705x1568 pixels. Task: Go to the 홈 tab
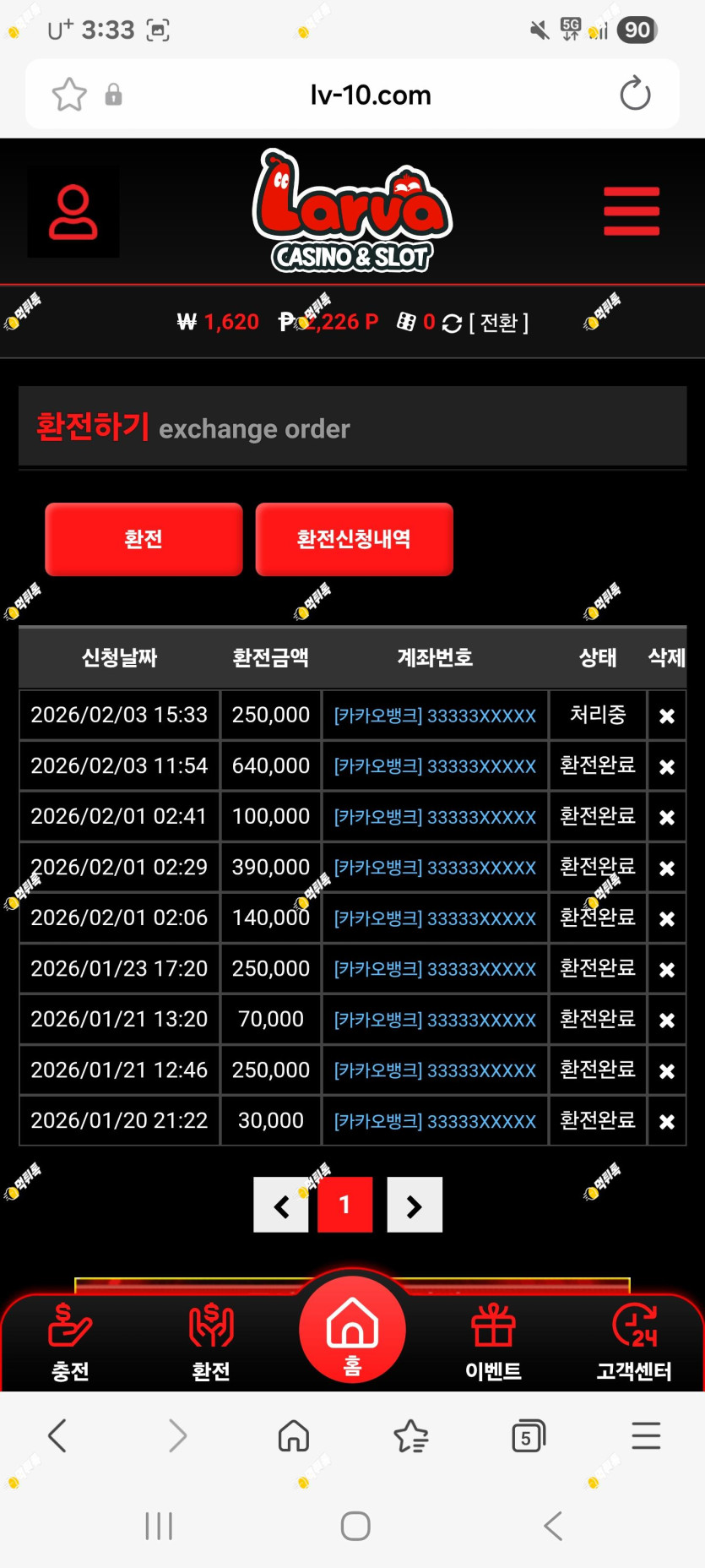coord(352,1330)
